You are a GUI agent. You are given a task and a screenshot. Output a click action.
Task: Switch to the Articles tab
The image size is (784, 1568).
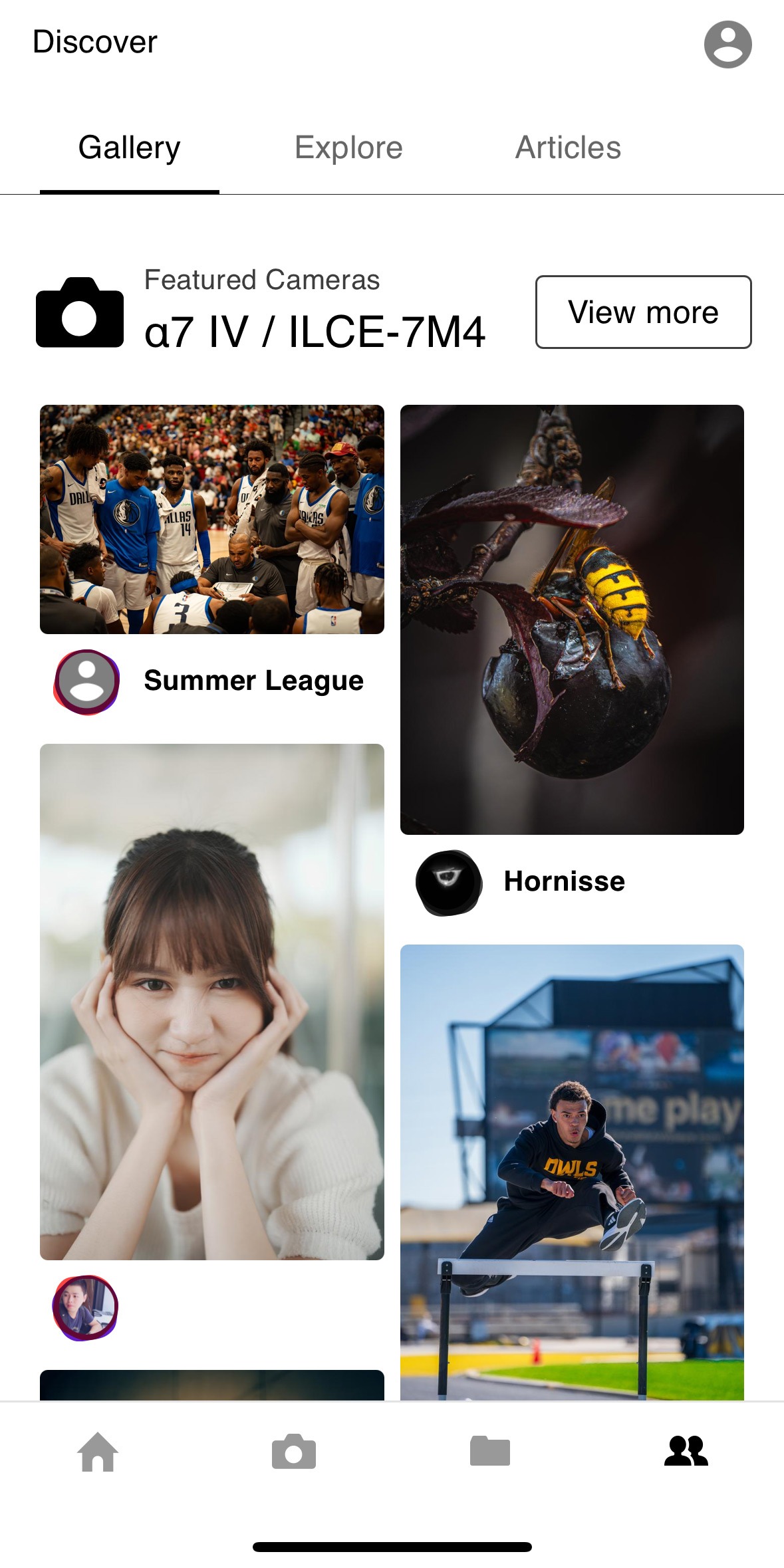coord(568,148)
